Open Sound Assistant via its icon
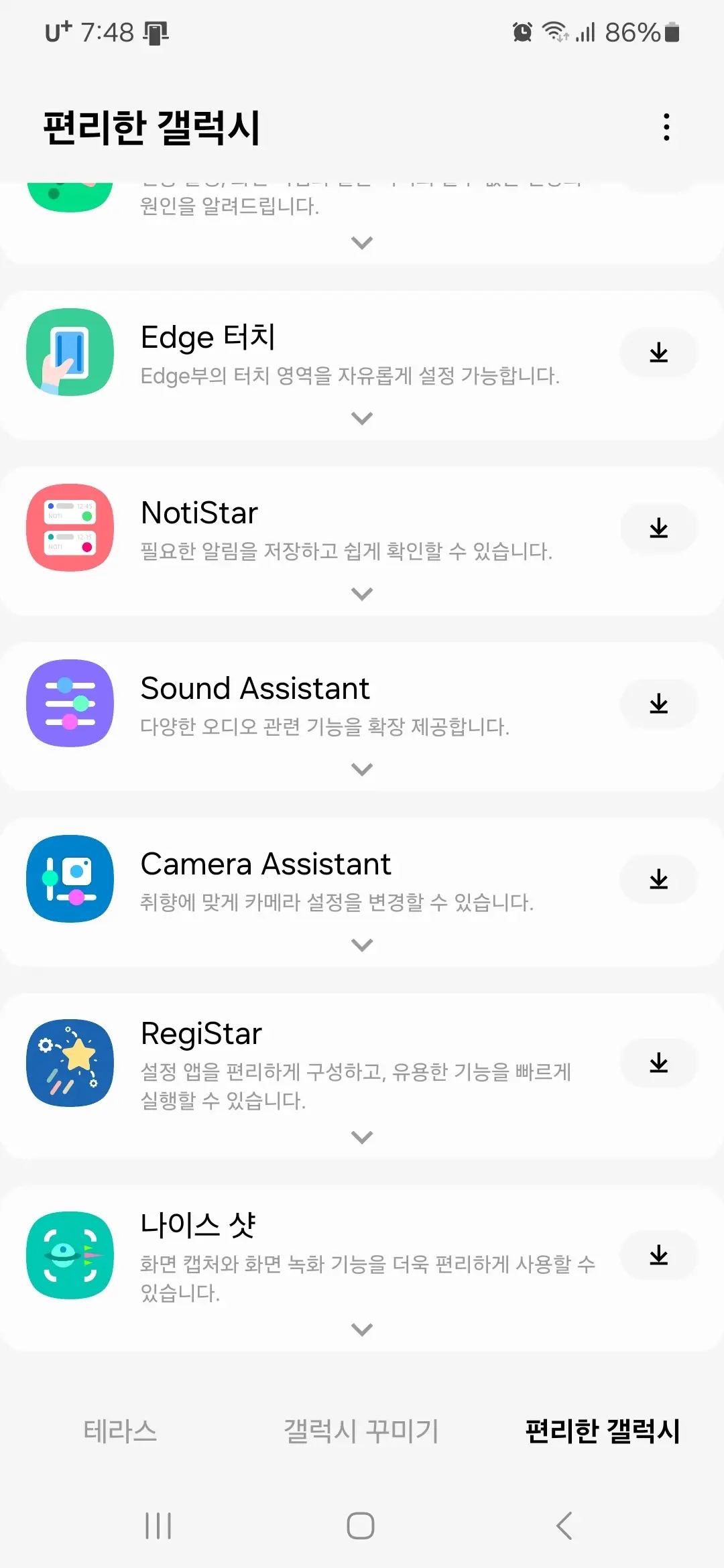 click(69, 703)
